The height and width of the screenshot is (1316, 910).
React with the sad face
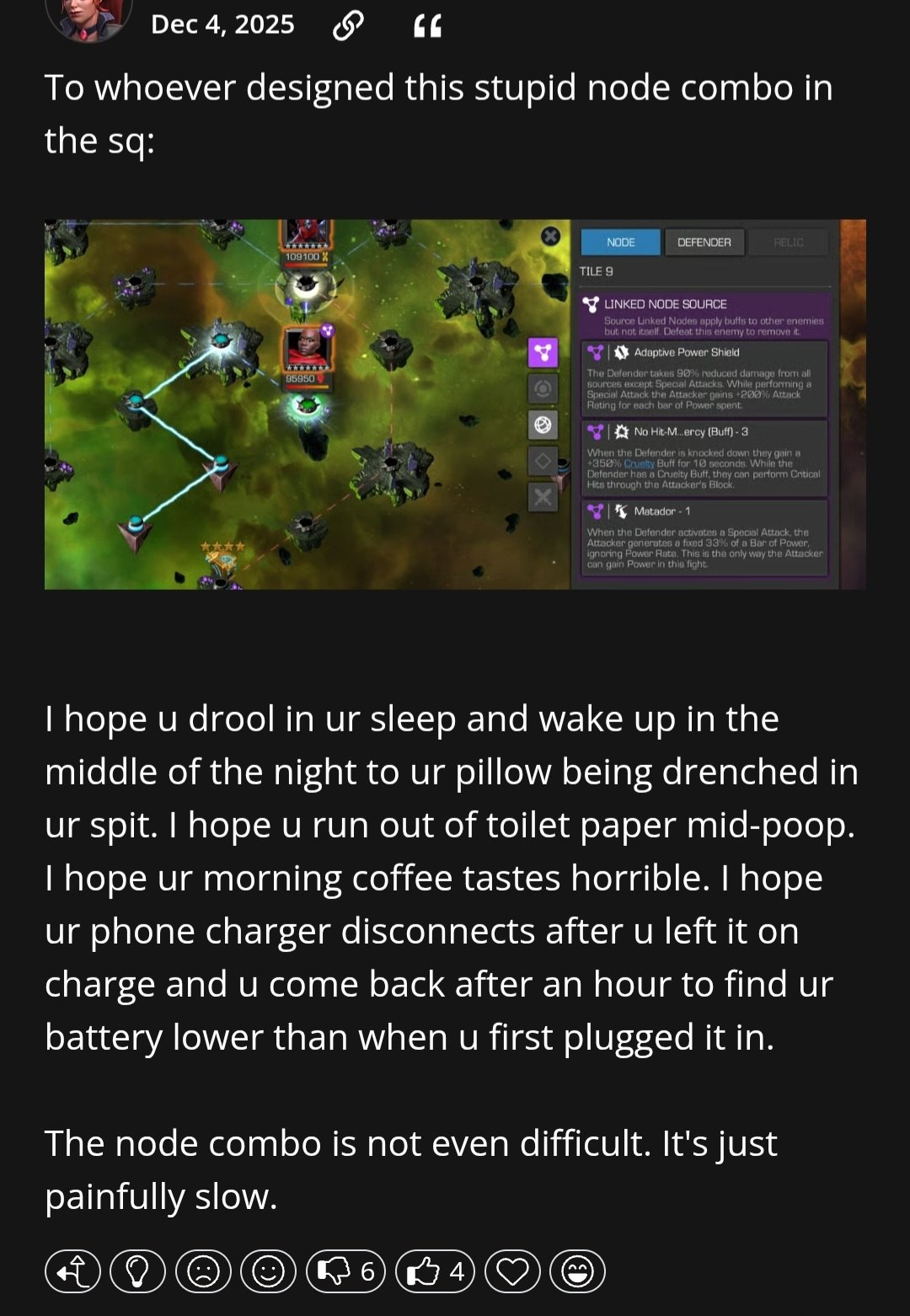(x=203, y=1271)
